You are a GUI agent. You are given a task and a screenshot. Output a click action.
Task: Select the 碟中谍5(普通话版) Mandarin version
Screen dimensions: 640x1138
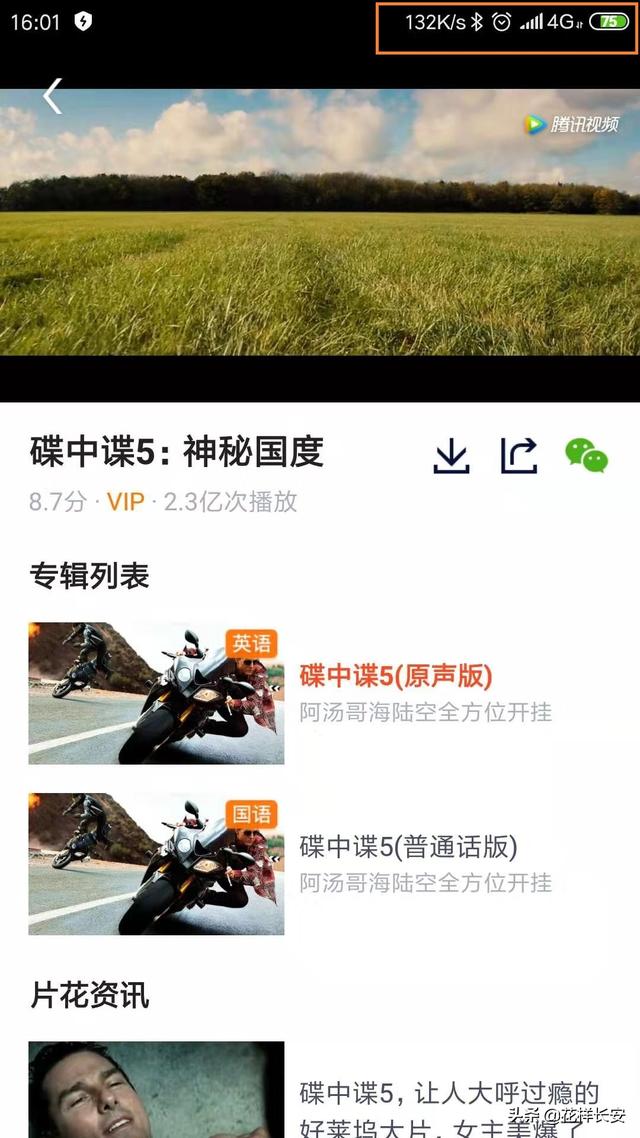coord(320,864)
